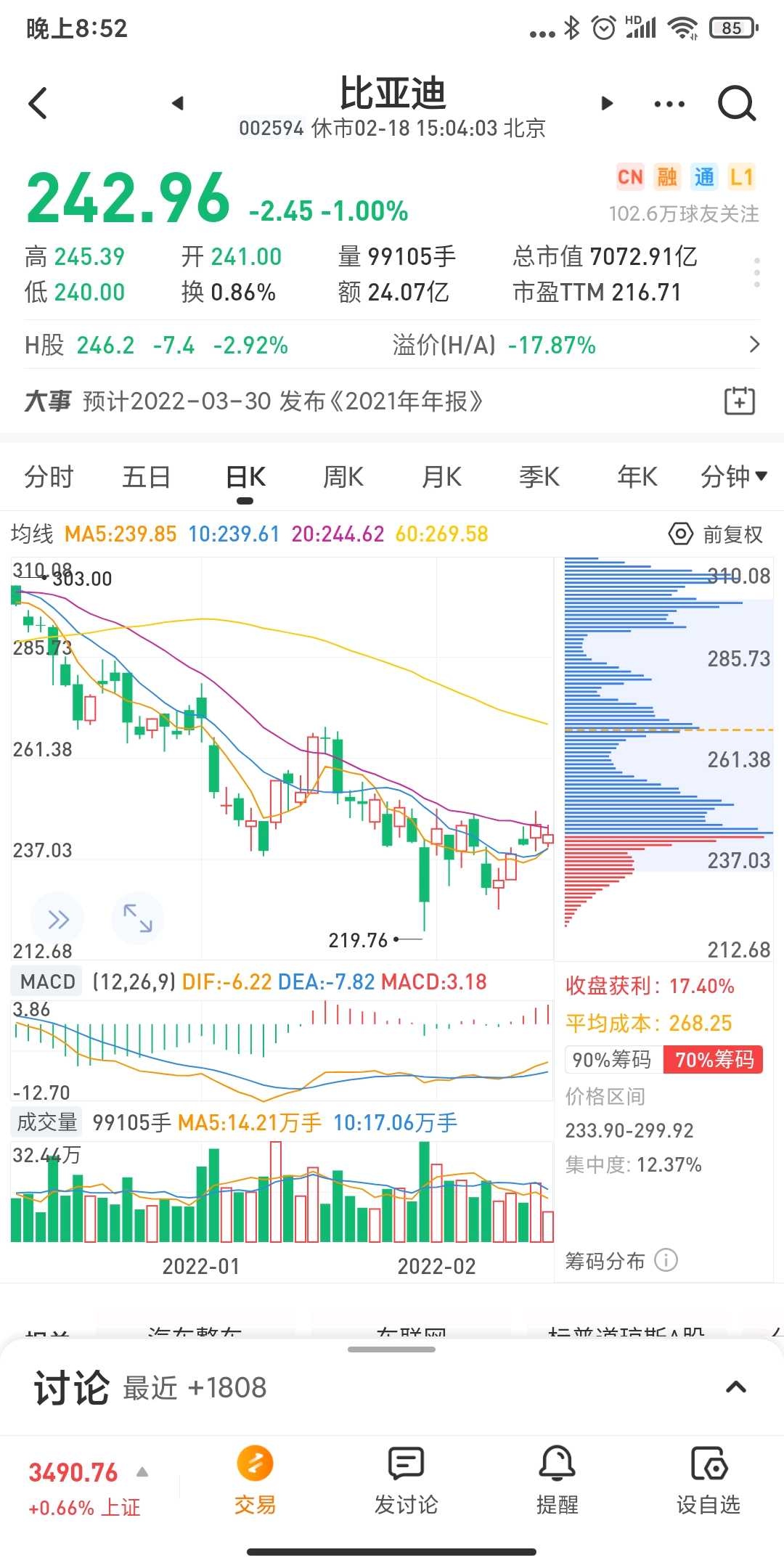This screenshot has height=1568, width=784.
Task: Switch to 70%筹码 view
Action: pyautogui.click(x=713, y=1060)
